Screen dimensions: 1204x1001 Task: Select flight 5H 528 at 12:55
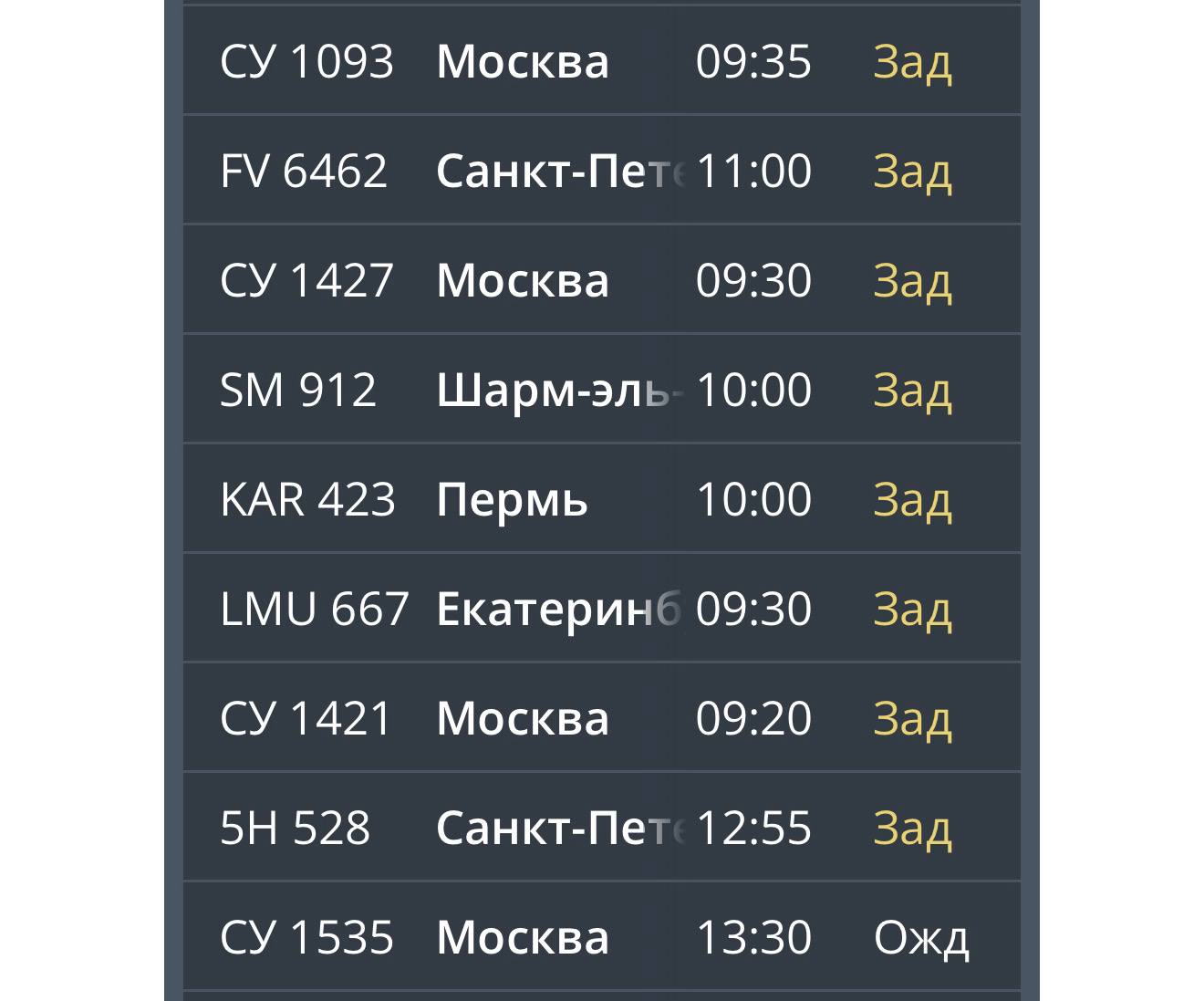coord(601,828)
